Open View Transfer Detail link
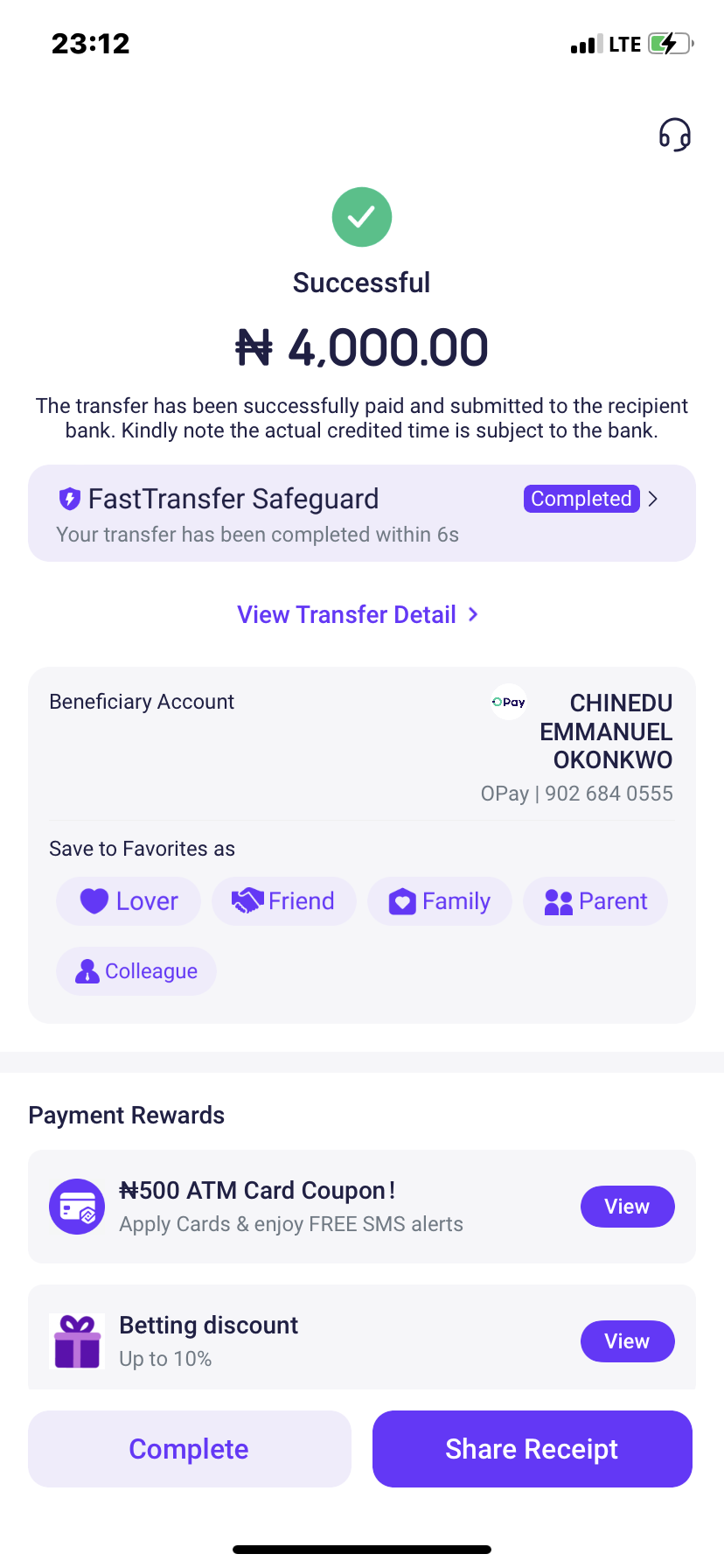 359,614
